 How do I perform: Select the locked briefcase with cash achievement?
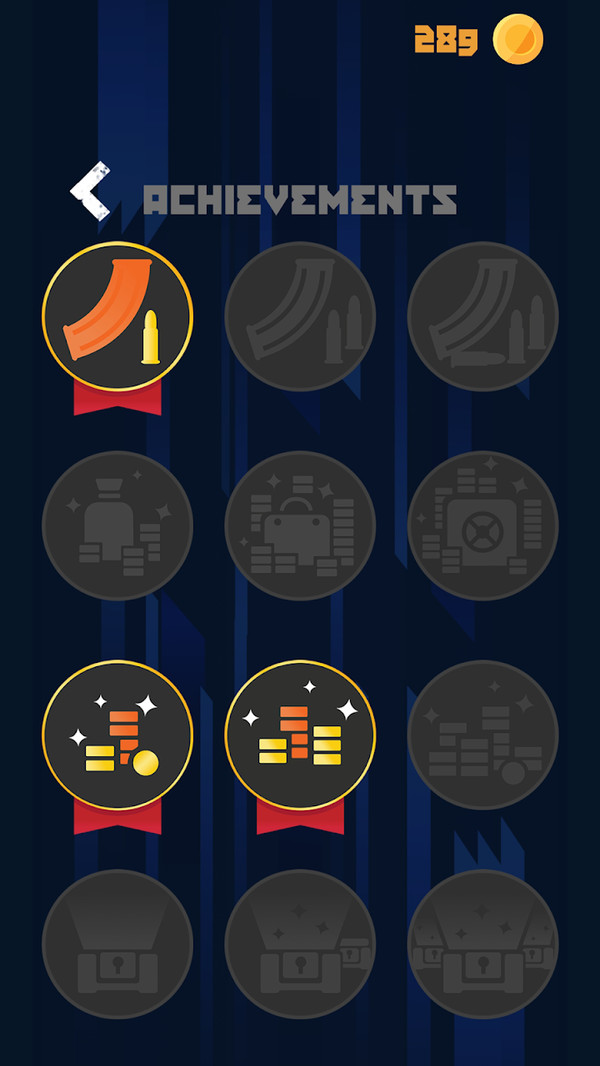point(300,526)
